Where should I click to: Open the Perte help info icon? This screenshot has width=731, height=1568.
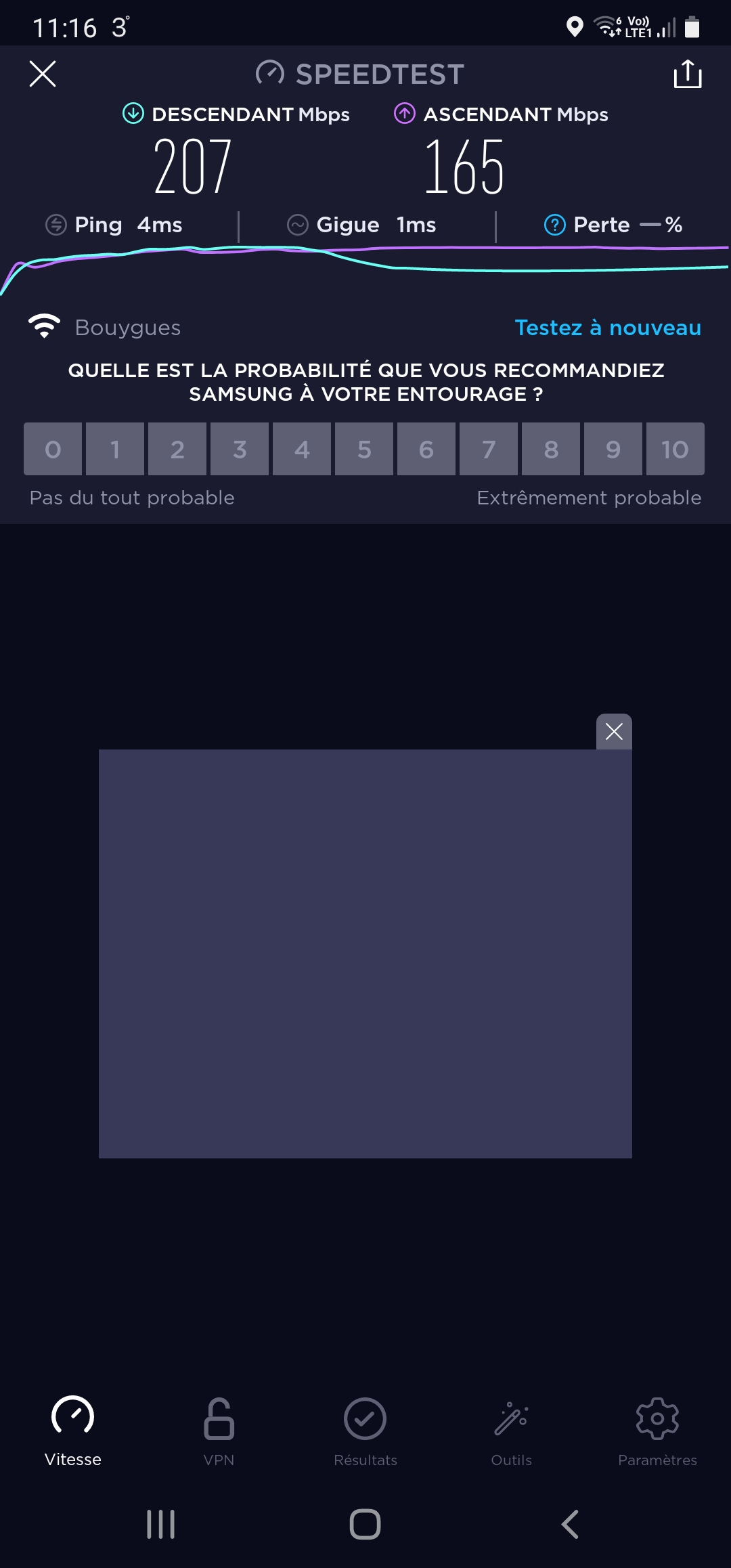pos(554,225)
